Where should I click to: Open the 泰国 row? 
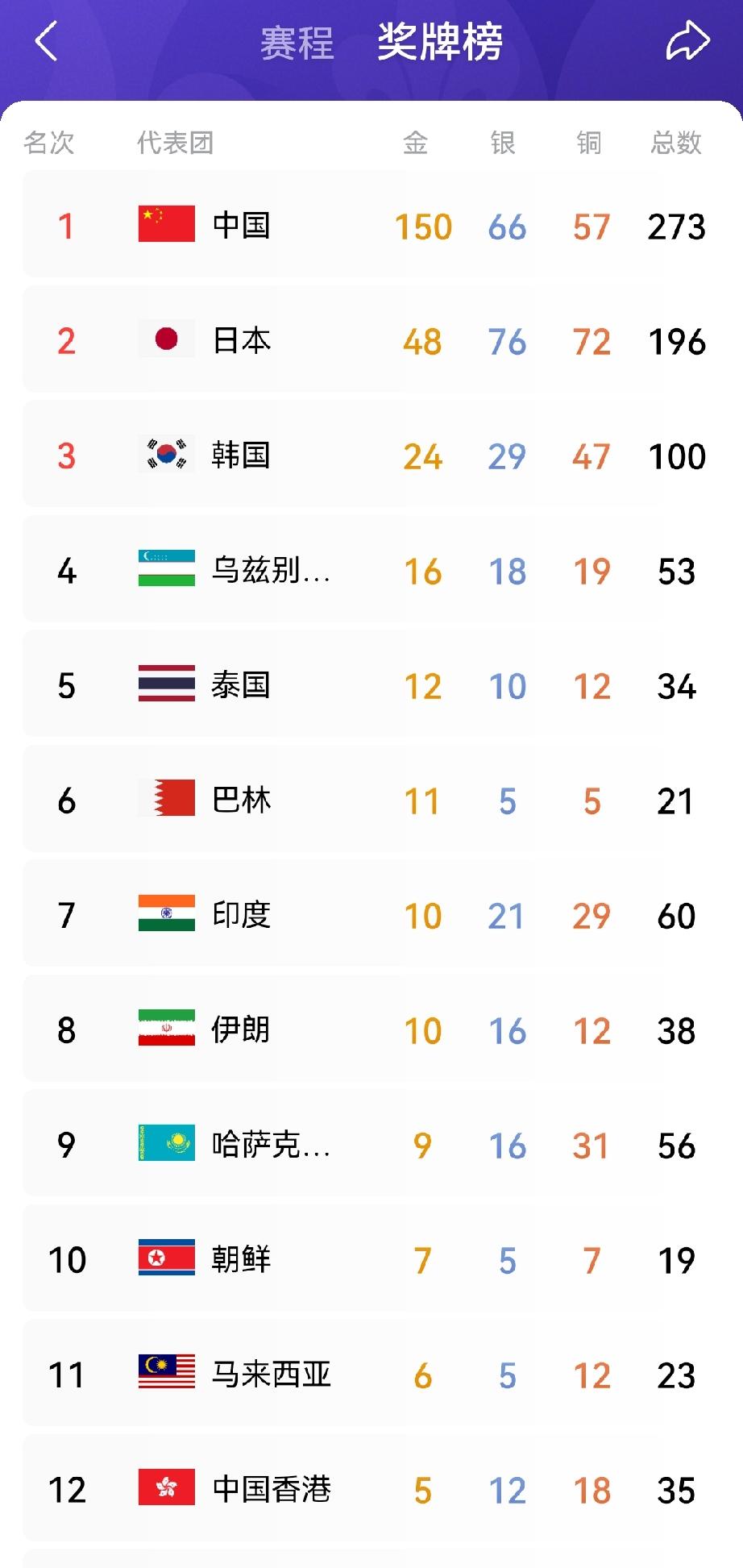371,684
